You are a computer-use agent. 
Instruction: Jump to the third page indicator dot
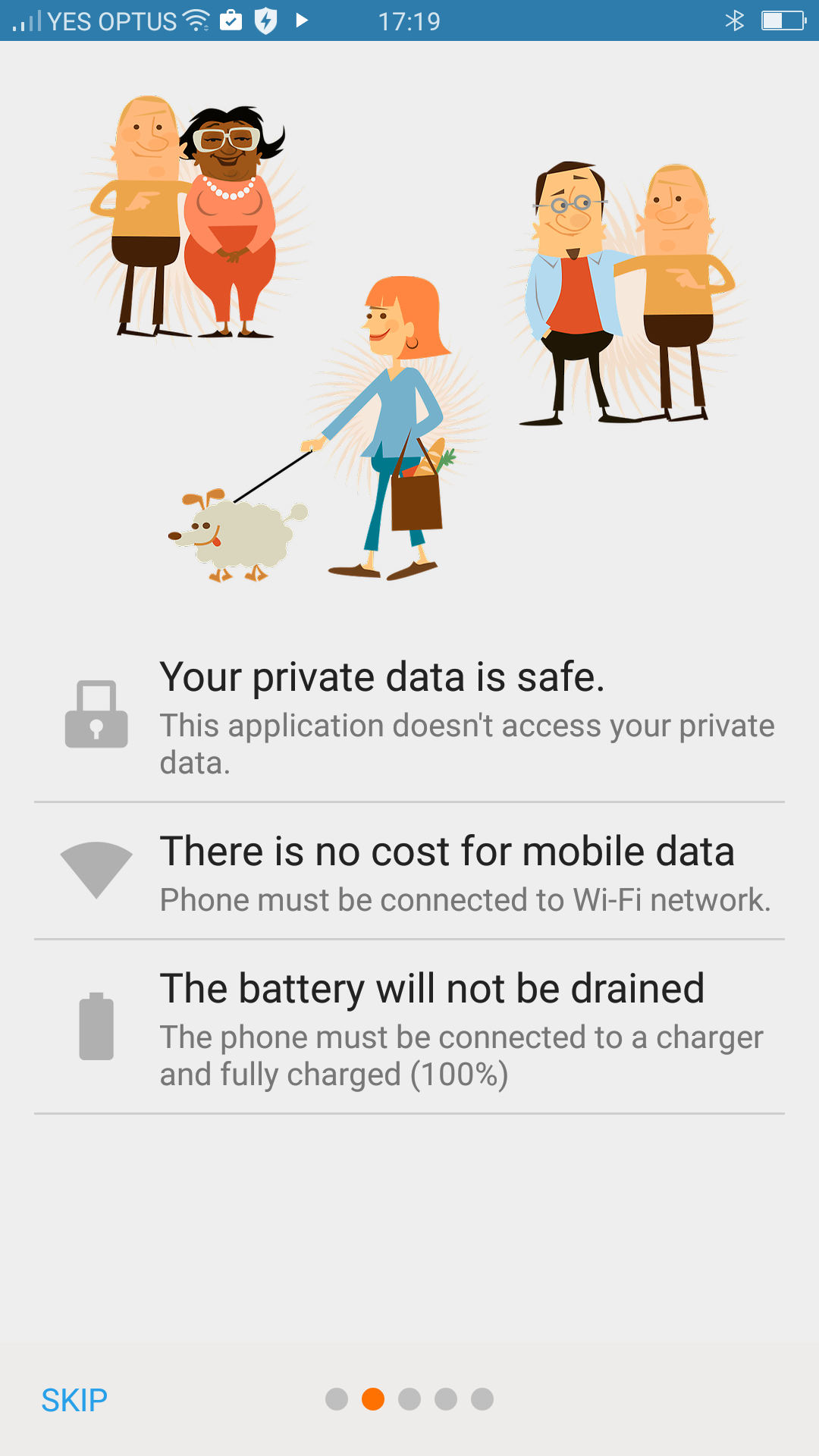point(409,1399)
